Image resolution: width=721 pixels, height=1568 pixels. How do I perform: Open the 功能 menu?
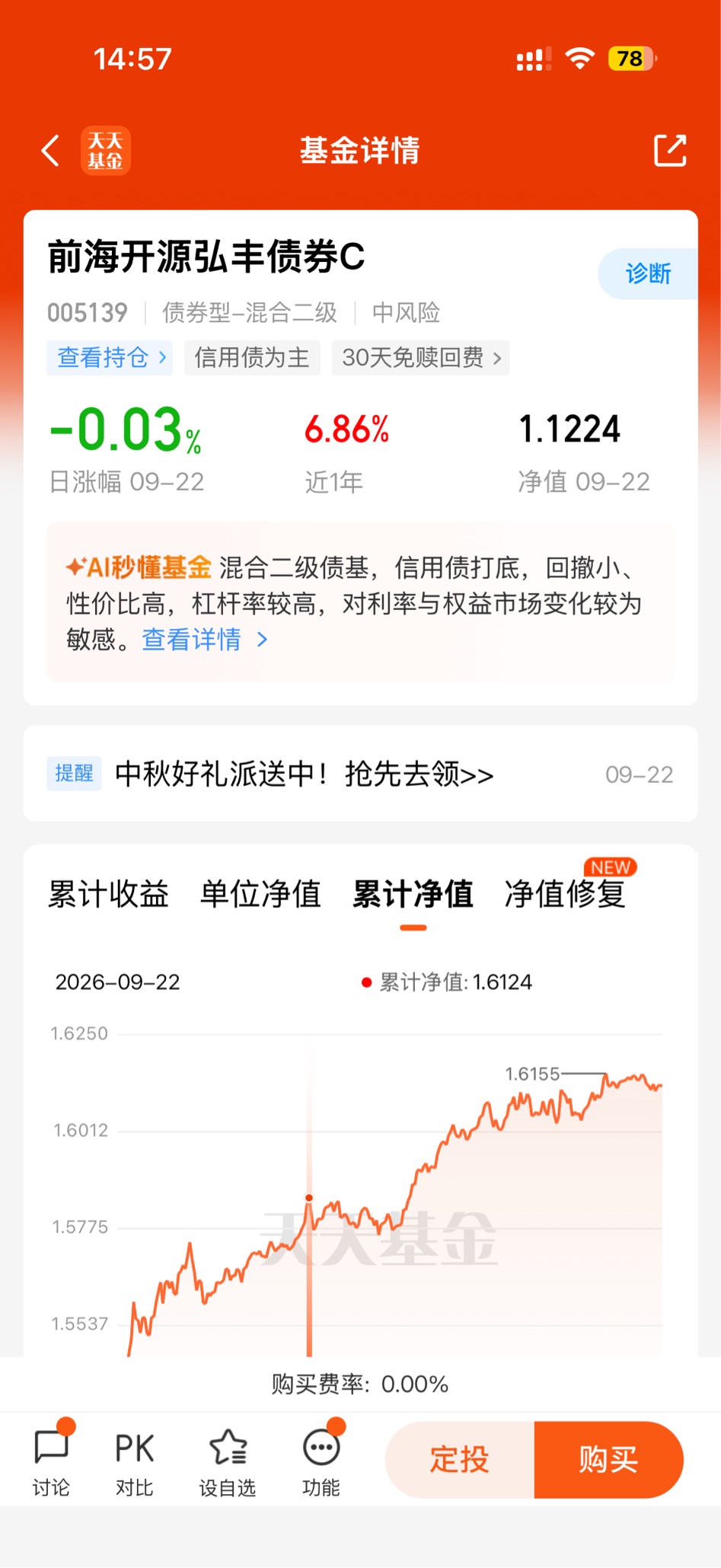pos(321,1461)
